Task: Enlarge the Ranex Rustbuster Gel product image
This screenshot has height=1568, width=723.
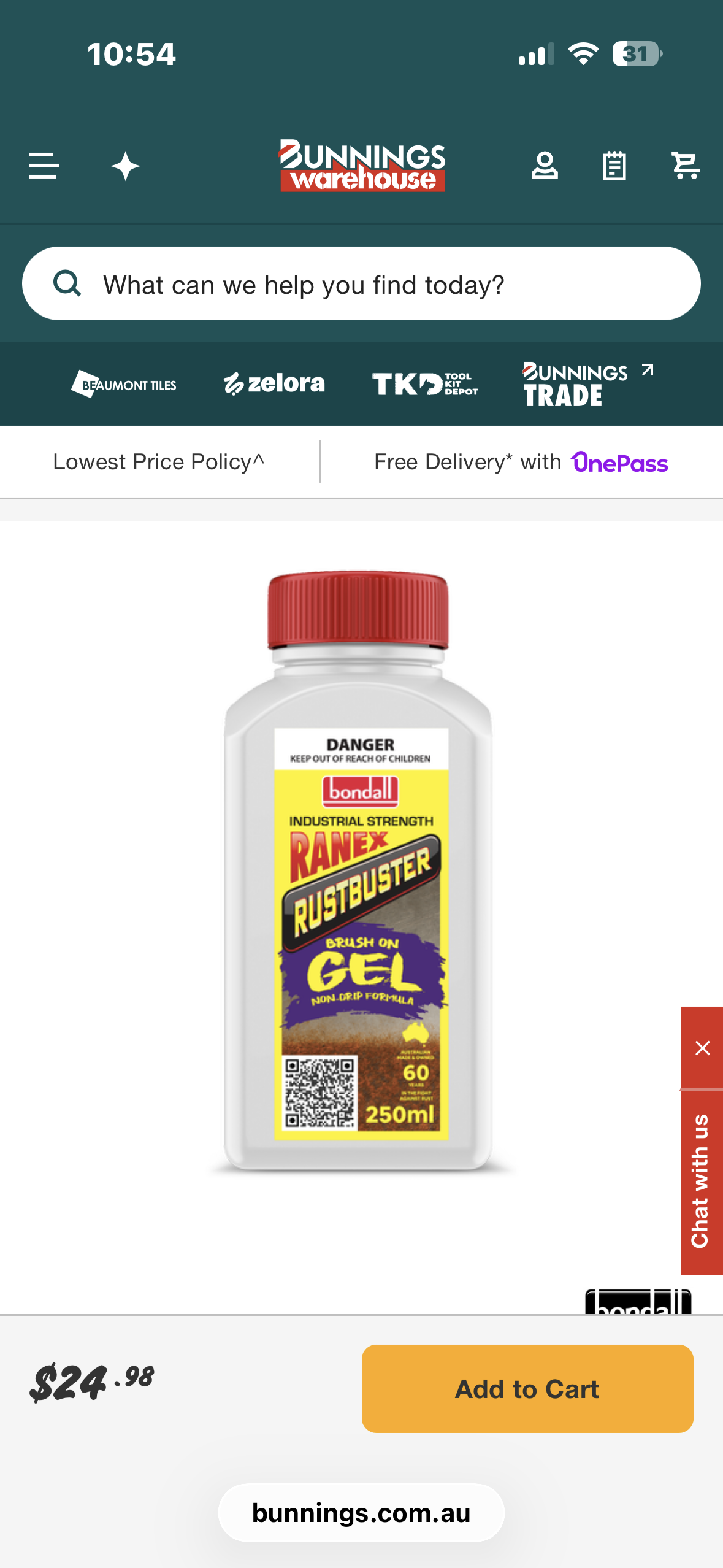Action: point(361,871)
